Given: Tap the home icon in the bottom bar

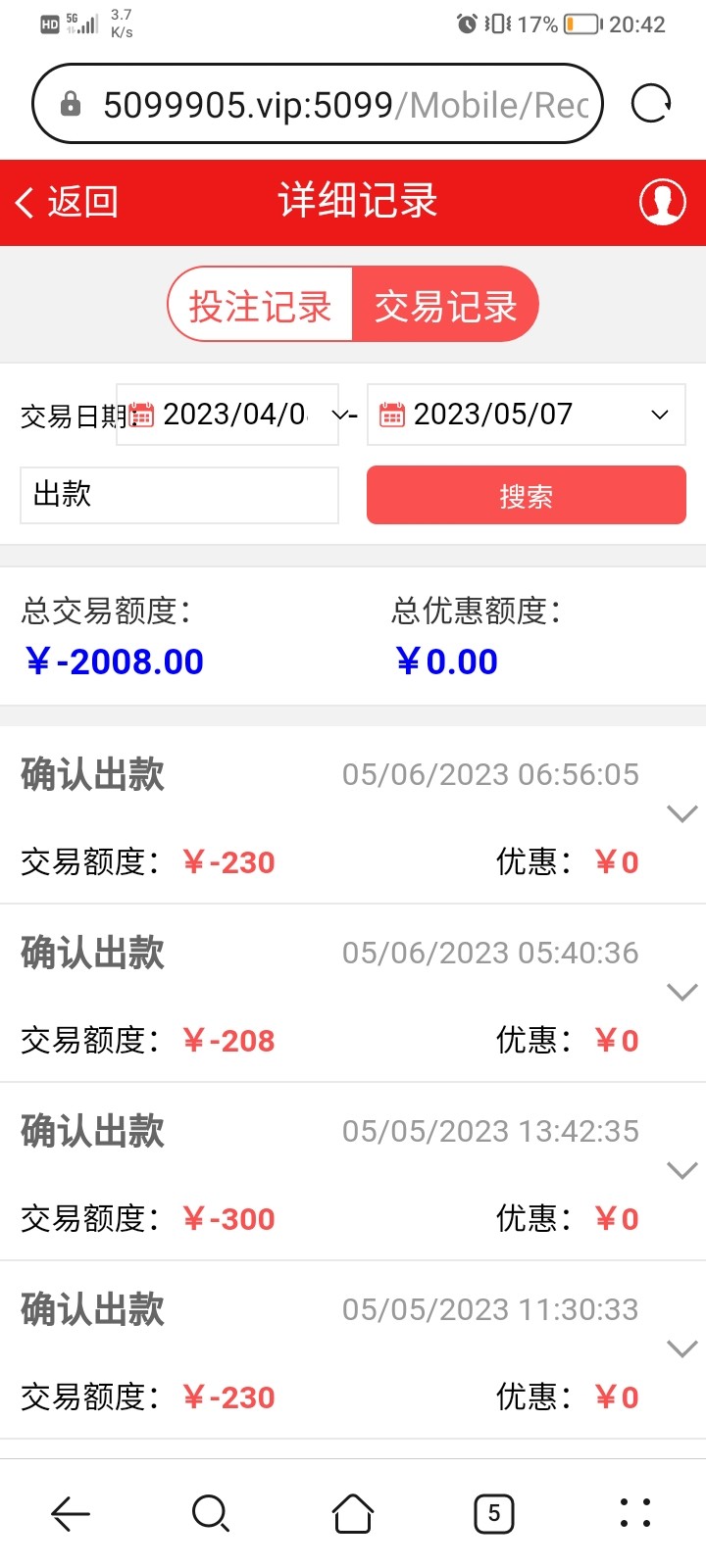Looking at the screenshot, I should pyautogui.click(x=352, y=1513).
